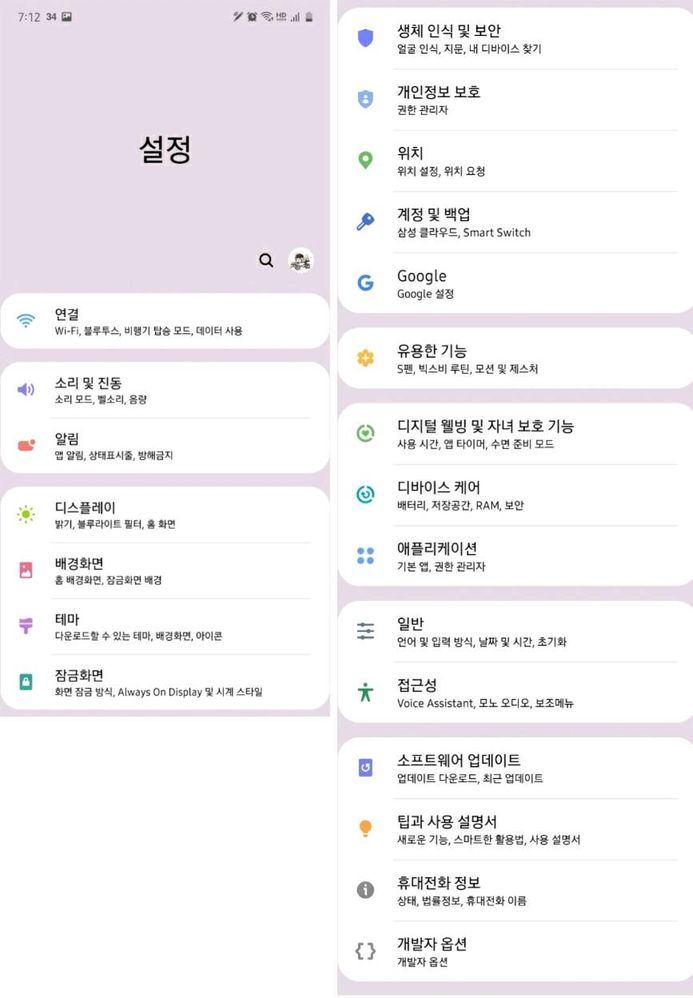The width and height of the screenshot is (693, 998).
Task: Go to 소프트웨어 업데이트
Action: coord(515,768)
